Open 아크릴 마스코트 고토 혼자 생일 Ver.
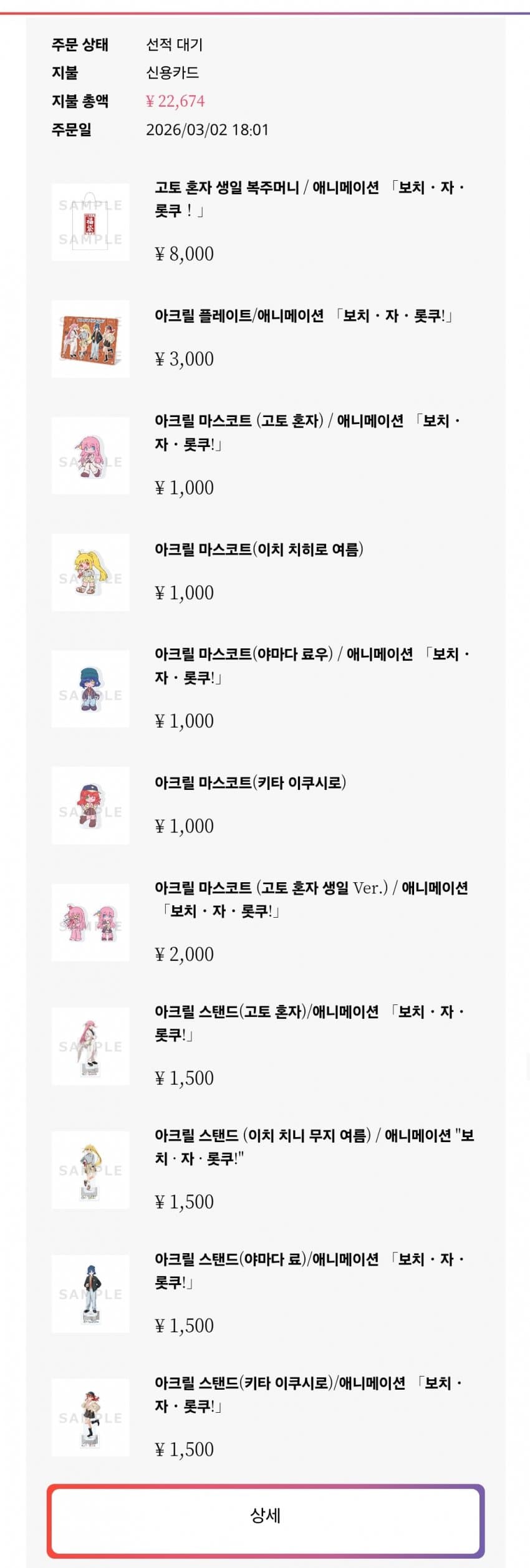Image resolution: width=530 pixels, height=1568 pixels. pos(311,899)
